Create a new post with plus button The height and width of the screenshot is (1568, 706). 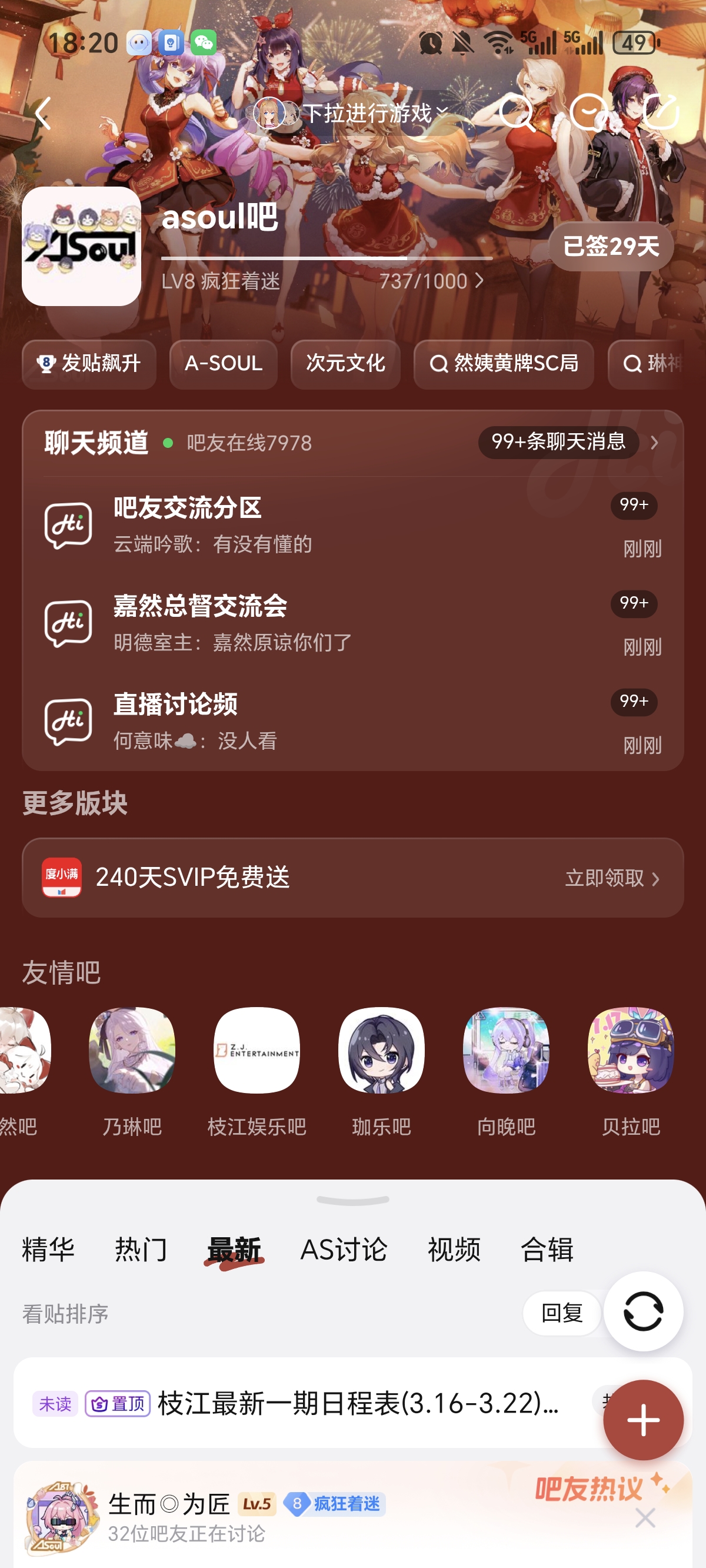(x=642, y=1420)
